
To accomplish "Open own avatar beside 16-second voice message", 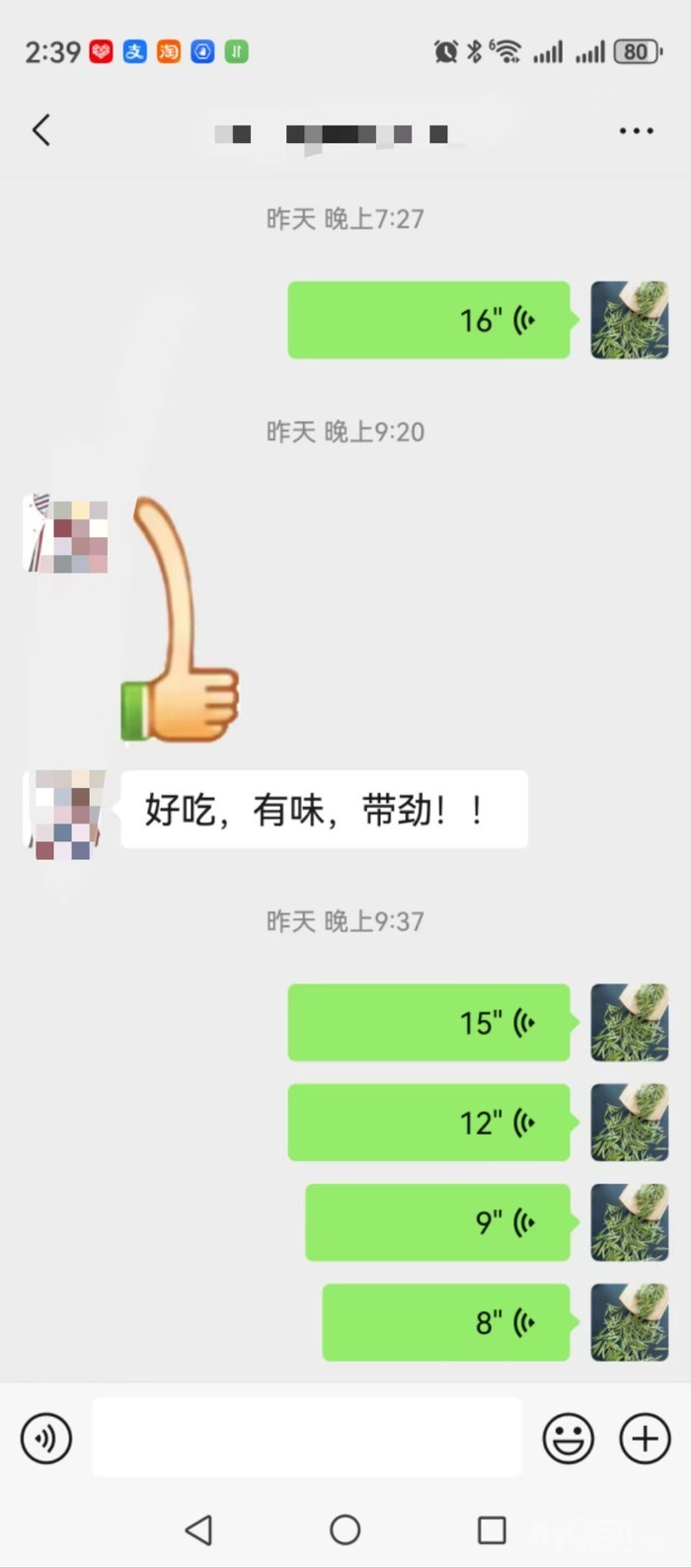I will tap(629, 320).
